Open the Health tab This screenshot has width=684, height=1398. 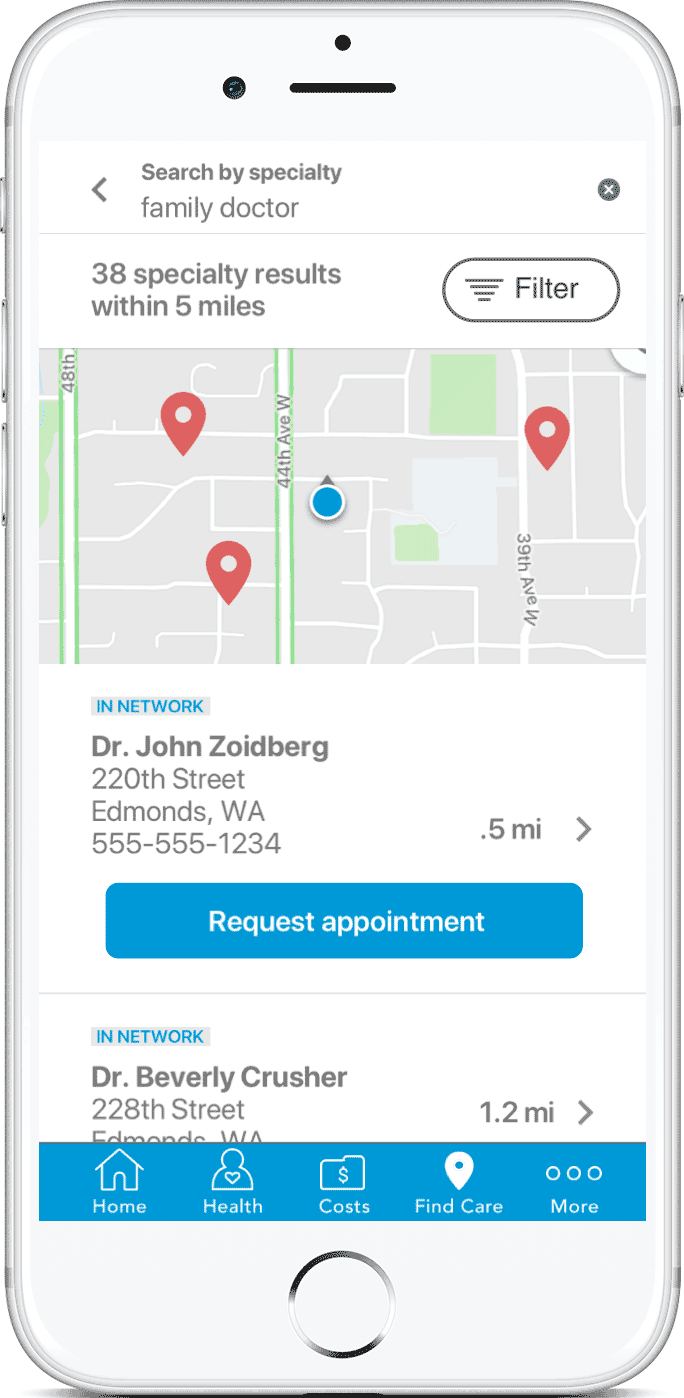point(232,1182)
